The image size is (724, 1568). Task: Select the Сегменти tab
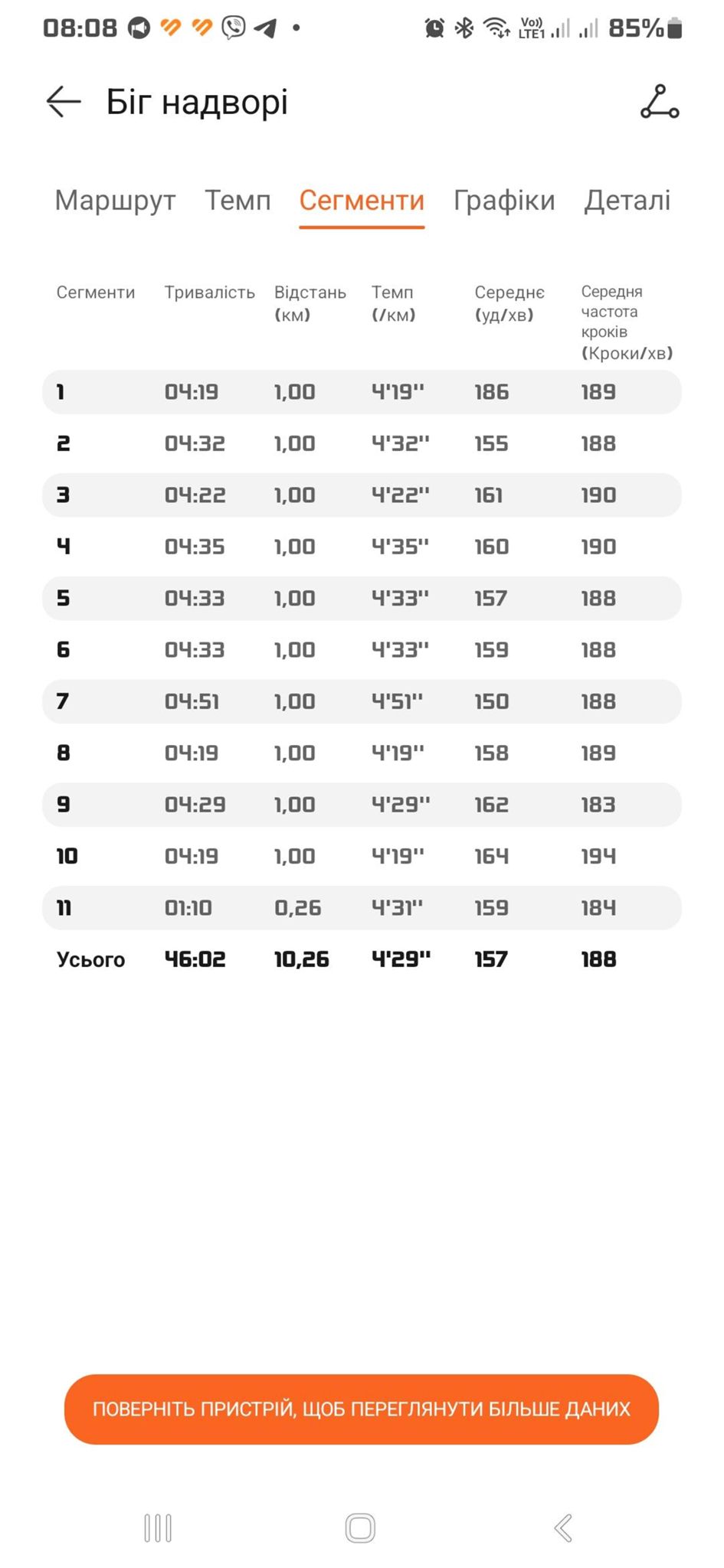tap(362, 201)
